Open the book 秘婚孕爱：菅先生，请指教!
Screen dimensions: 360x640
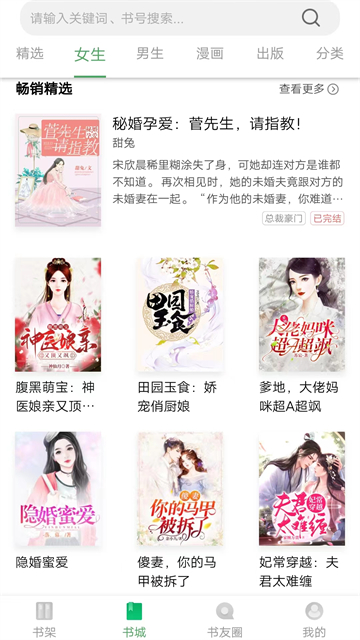(x=180, y=170)
